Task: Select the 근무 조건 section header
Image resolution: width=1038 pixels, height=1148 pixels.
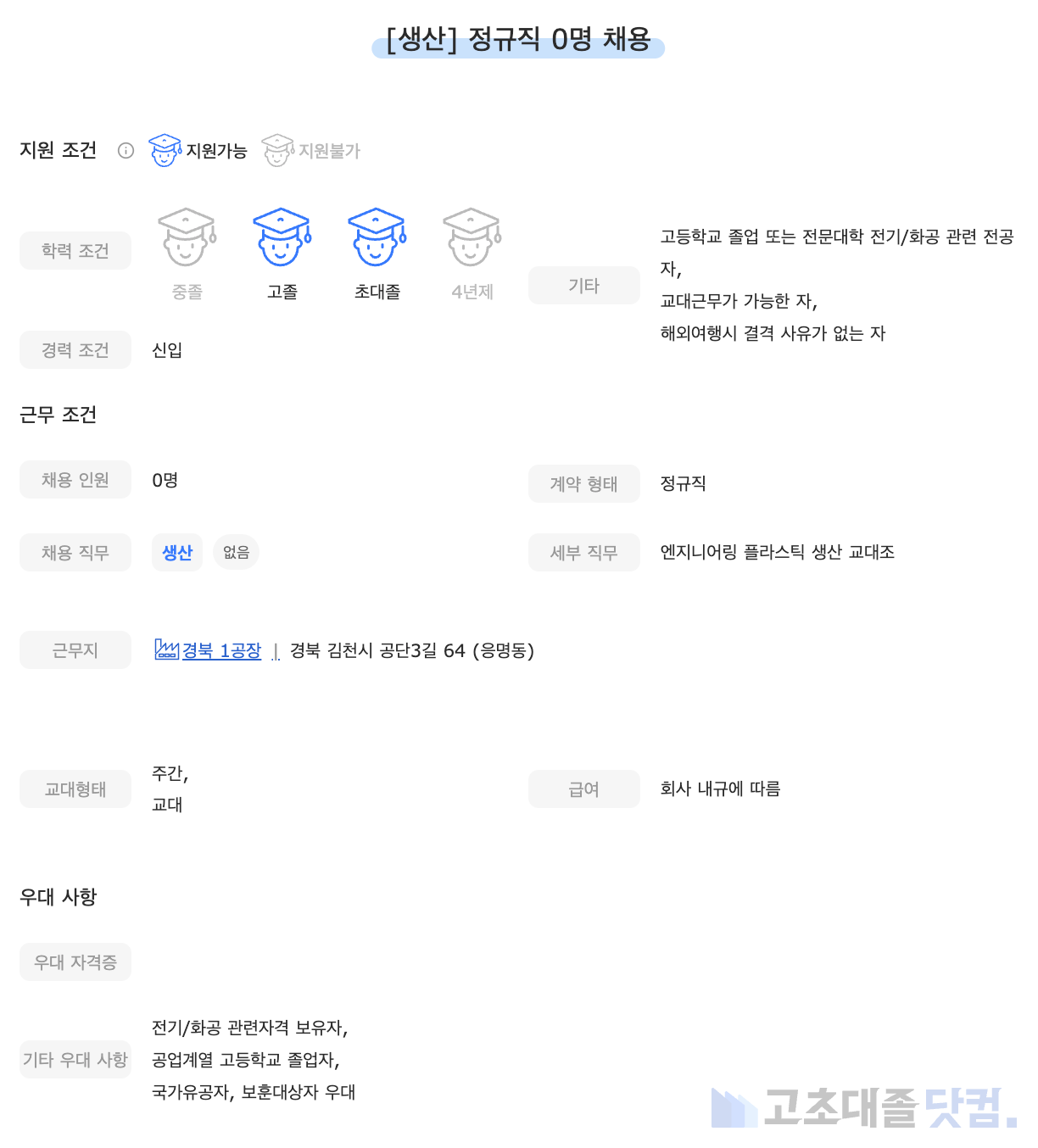Action: (59, 415)
